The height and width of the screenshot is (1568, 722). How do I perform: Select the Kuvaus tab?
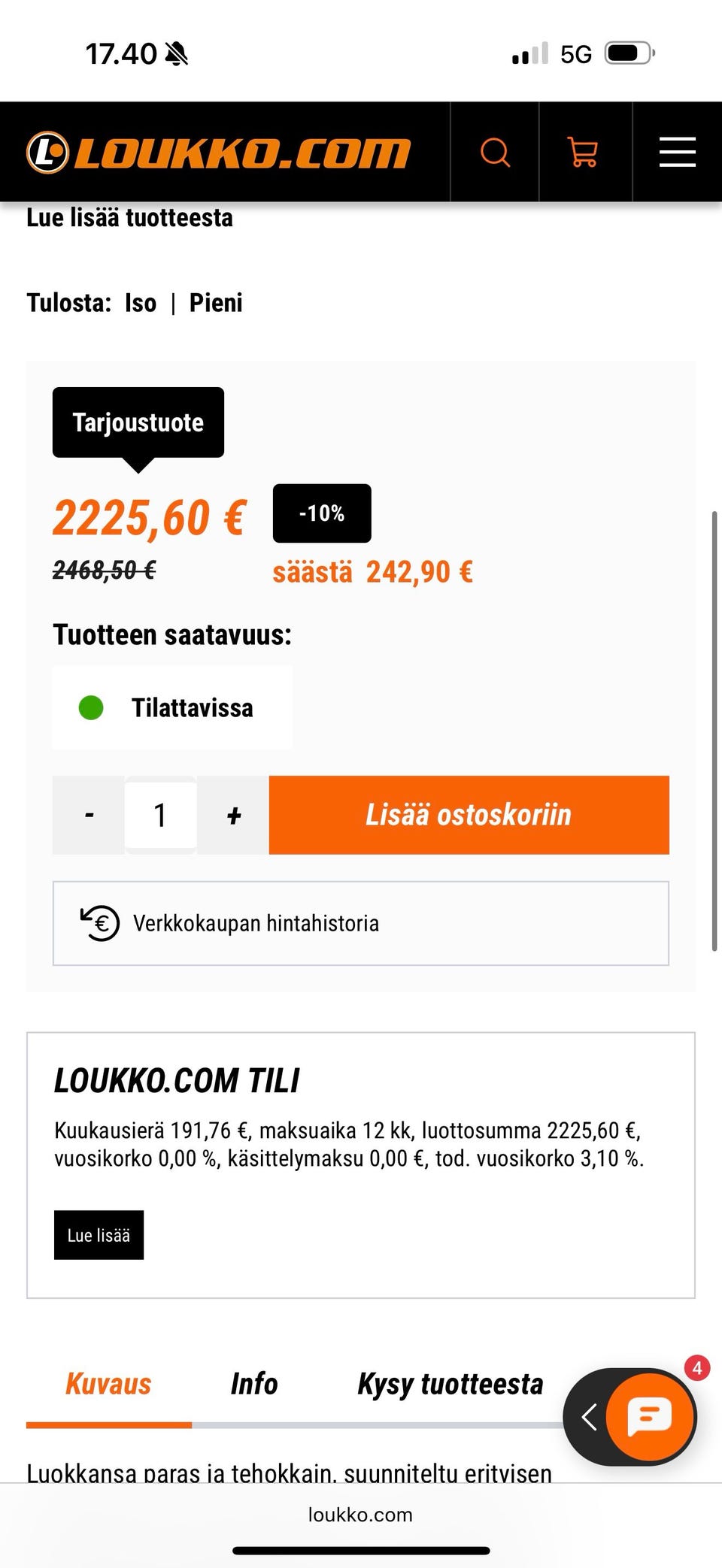coord(109,1383)
